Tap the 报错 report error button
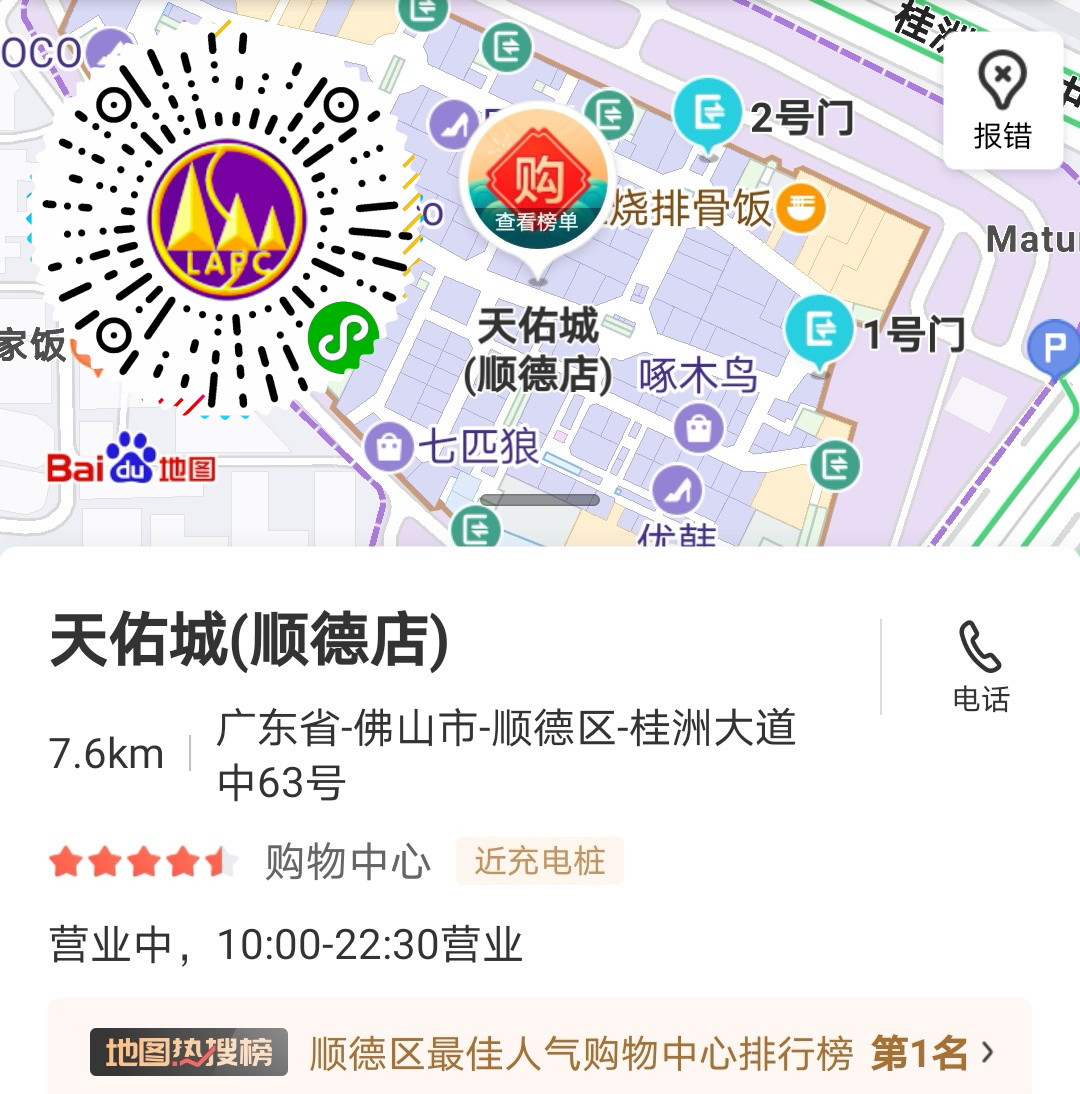This screenshot has width=1080, height=1094. click(1003, 101)
